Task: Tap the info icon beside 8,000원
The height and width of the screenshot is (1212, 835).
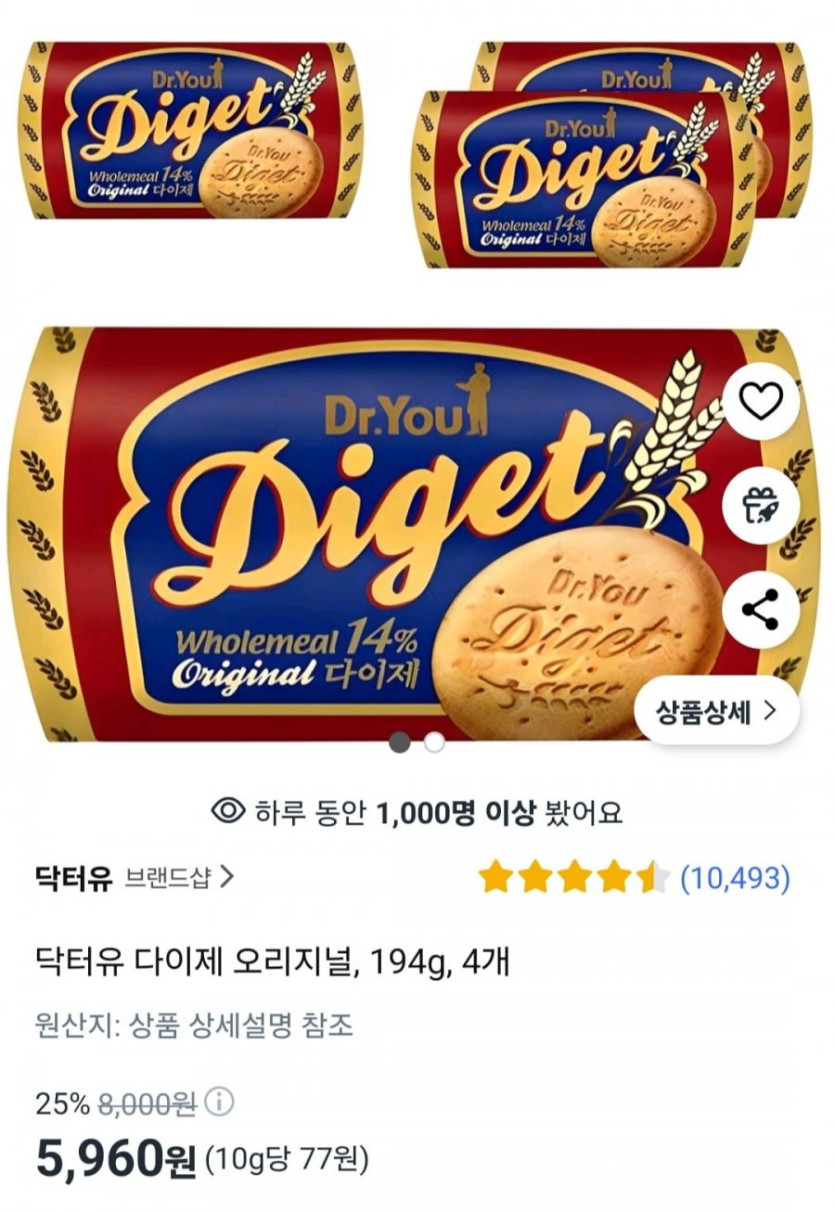Action: tap(219, 1103)
